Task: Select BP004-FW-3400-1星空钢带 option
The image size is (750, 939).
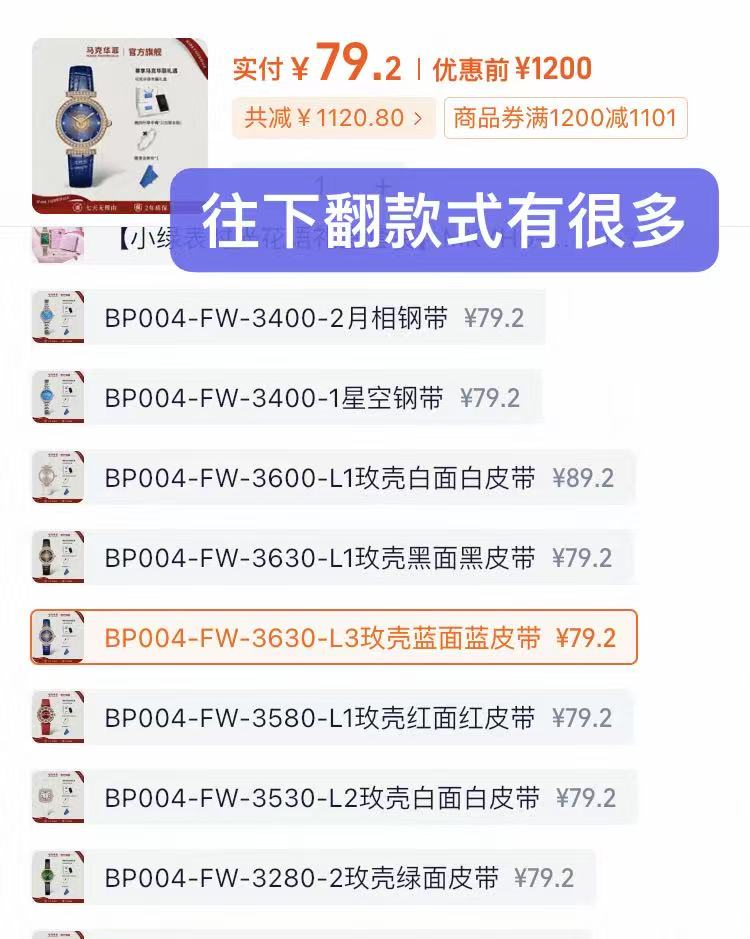Action: 286,398
